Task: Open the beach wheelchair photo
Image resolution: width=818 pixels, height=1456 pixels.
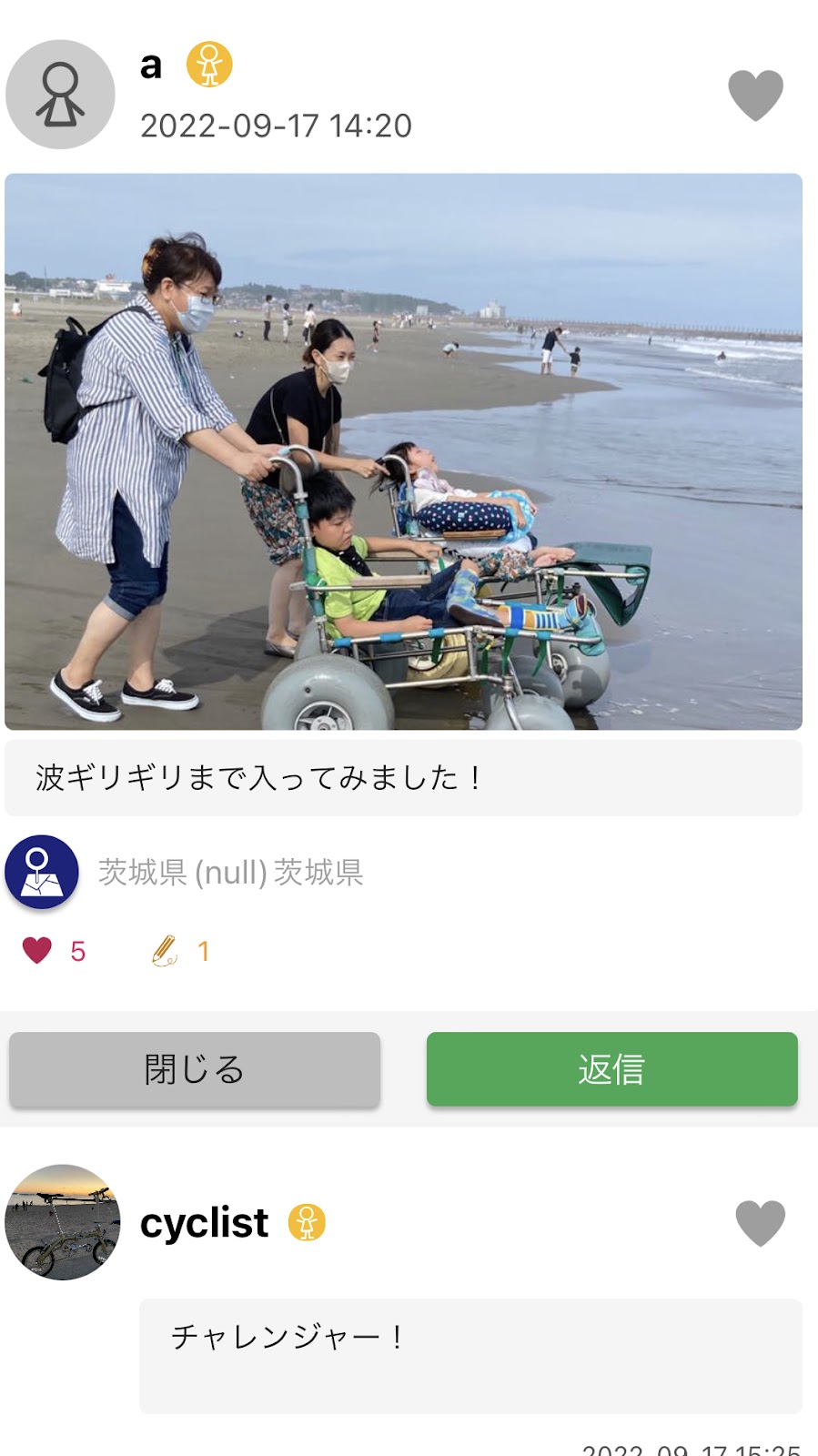Action: tap(403, 451)
